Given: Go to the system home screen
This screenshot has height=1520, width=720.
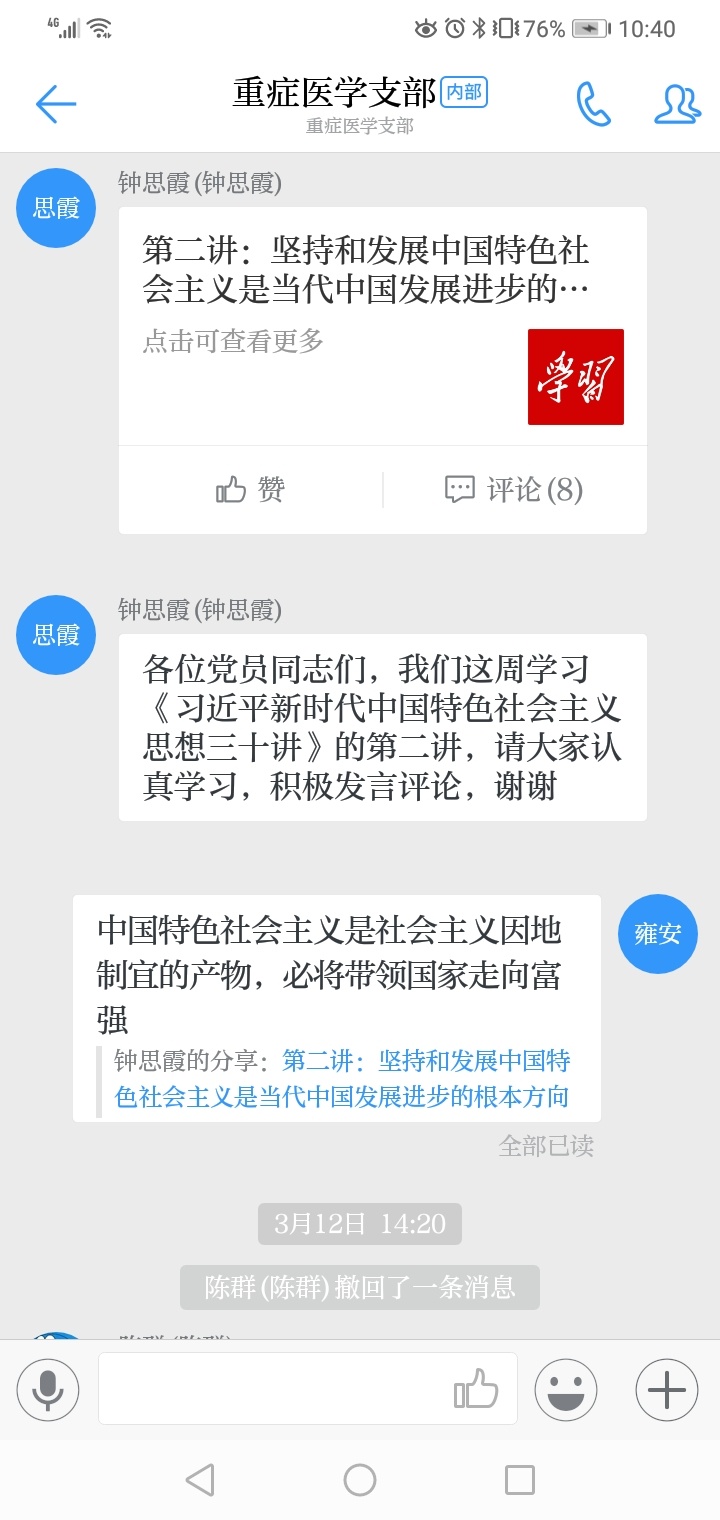Looking at the screenshot, I should 360,1480.
